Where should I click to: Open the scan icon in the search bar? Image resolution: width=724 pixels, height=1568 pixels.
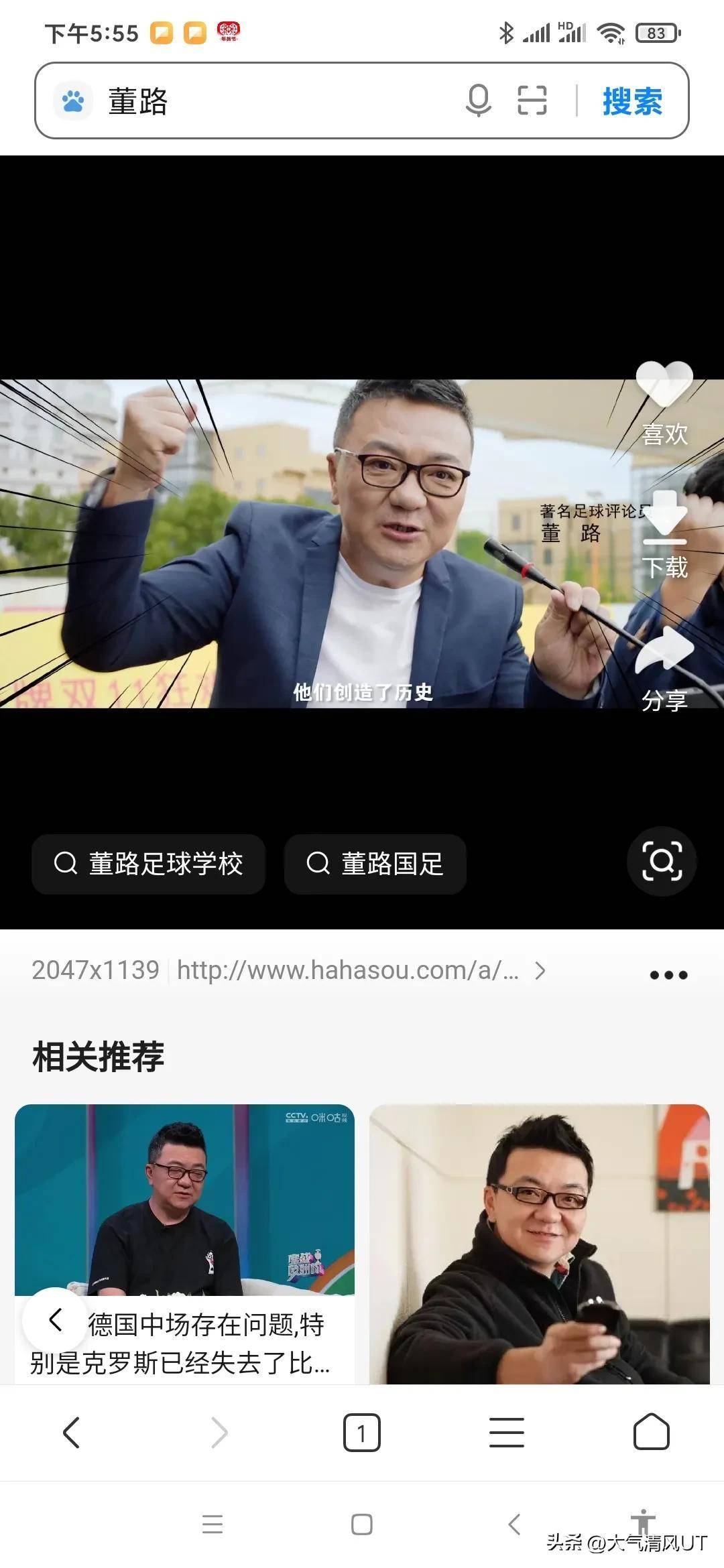coord(532,101)
